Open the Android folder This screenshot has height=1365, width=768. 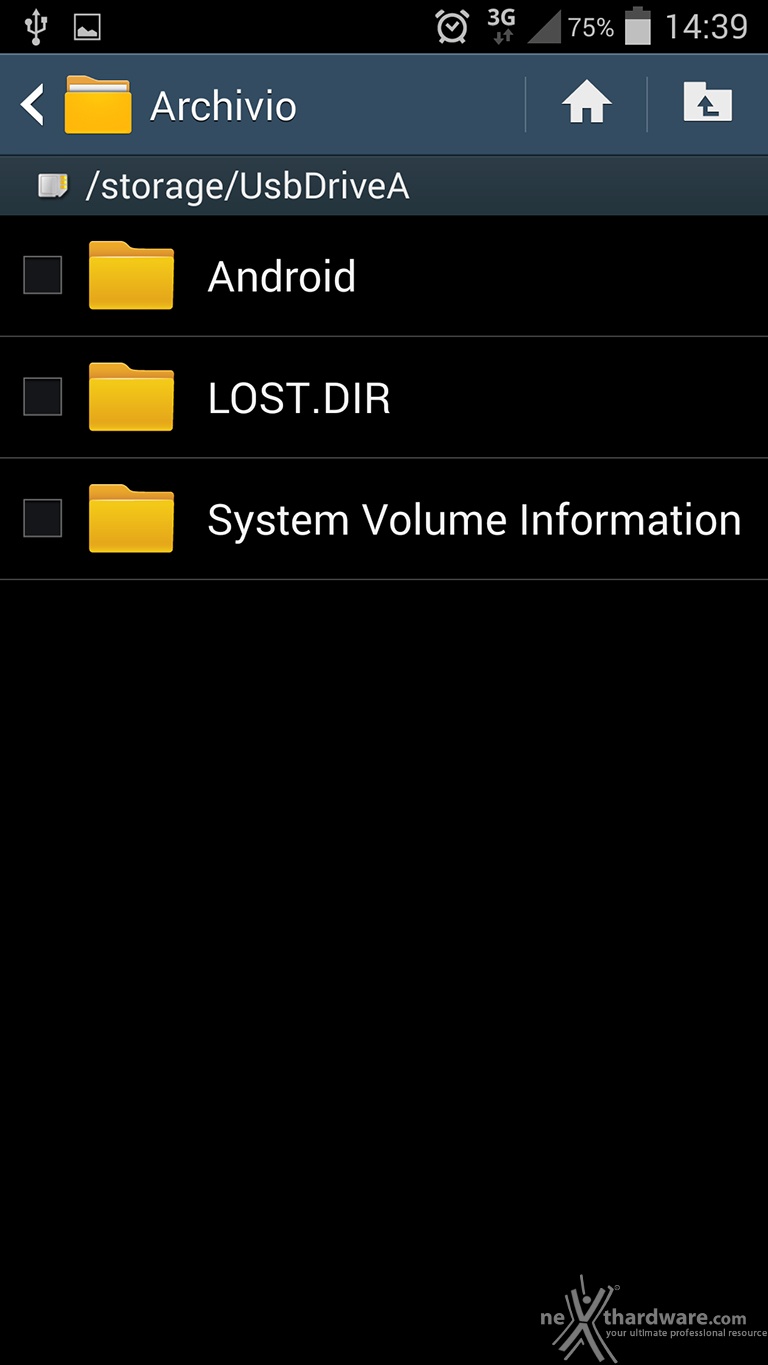pyautogui.click(x=384, y=276)
